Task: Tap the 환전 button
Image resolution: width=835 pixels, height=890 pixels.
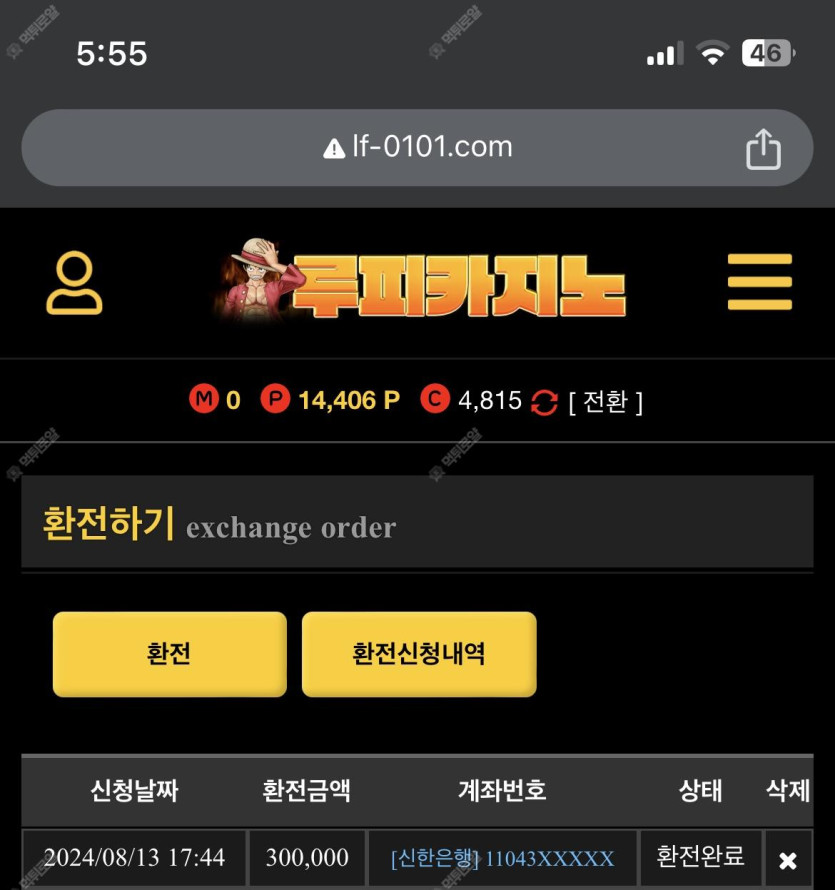Action: point(169,654)
